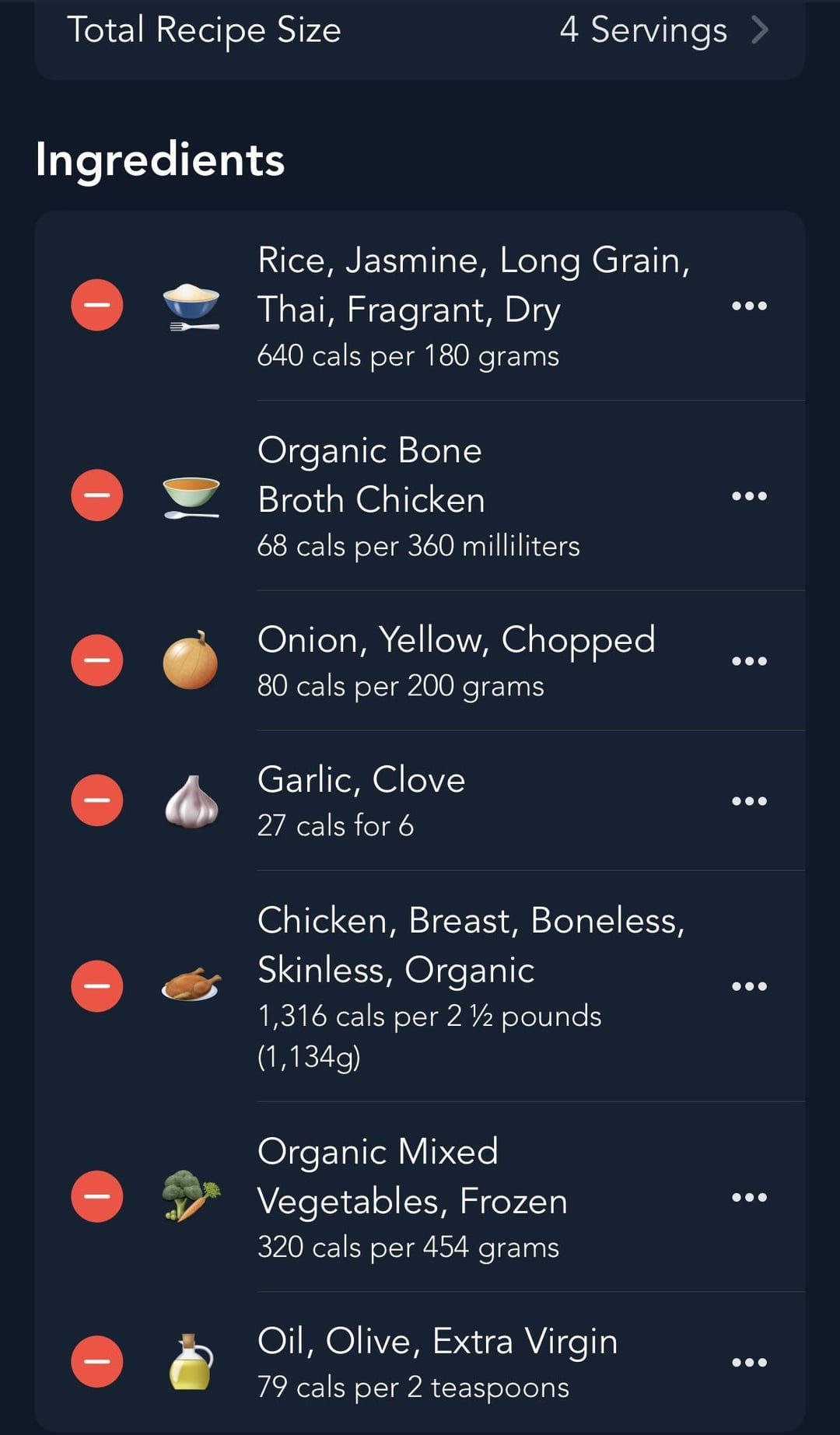Remove the Jasmine Rice ingredient

[x=97, y=305]
